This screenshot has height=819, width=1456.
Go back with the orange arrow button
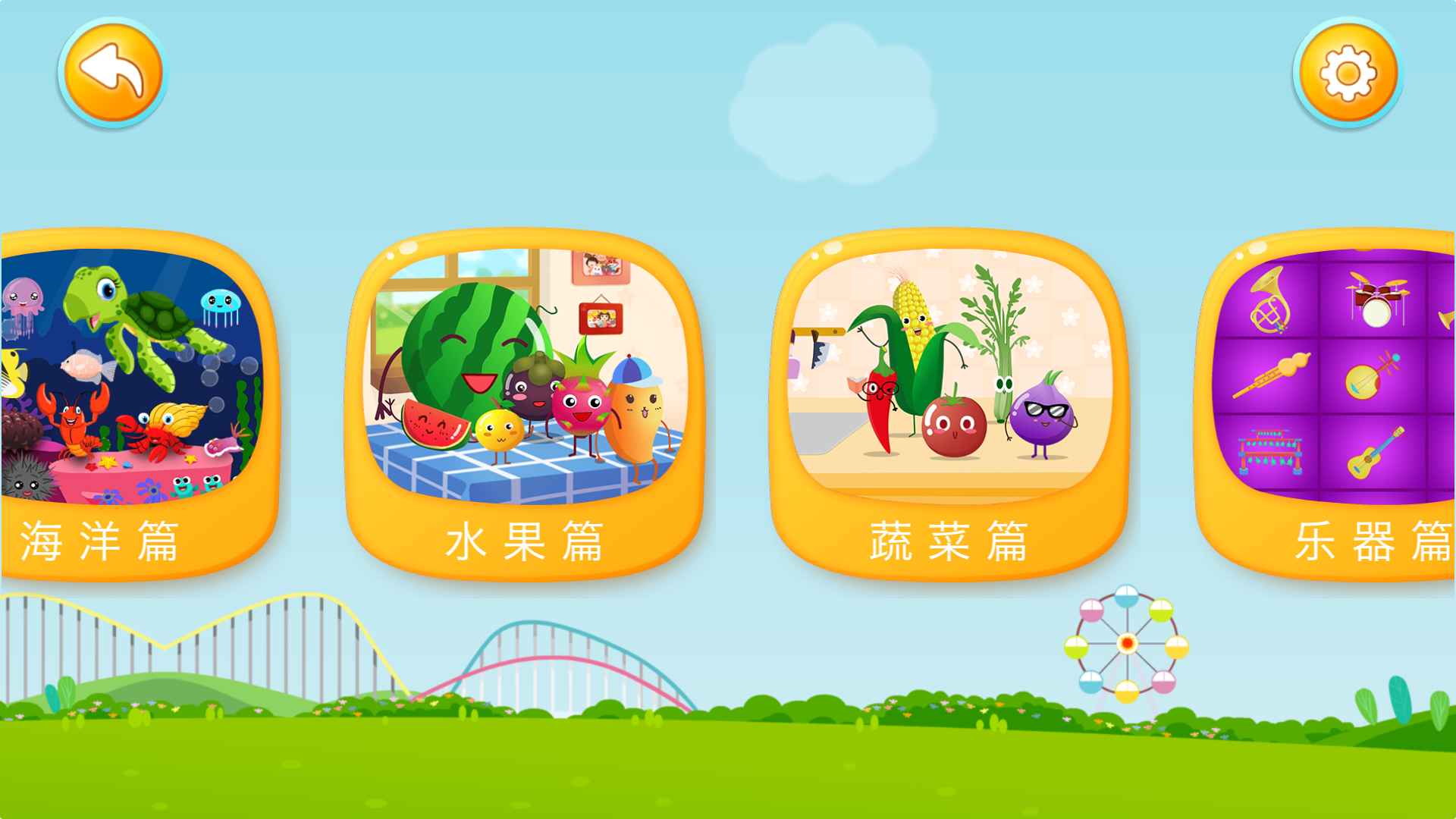coord(113,73)
